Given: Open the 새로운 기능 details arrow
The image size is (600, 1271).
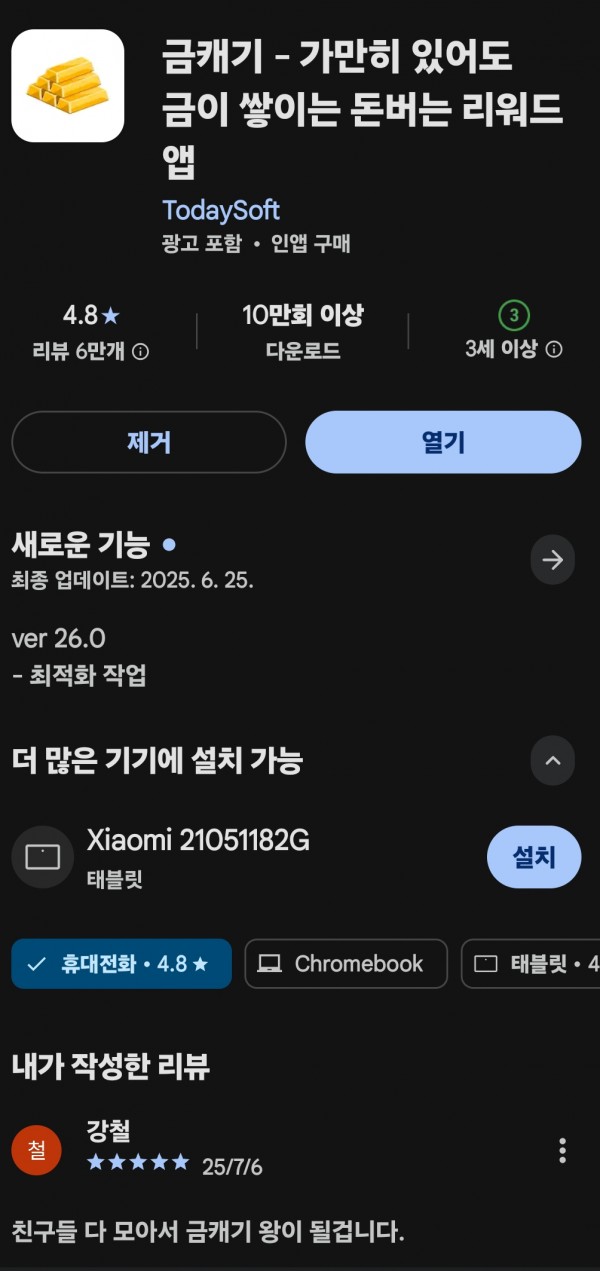Looking at the screenshot, I should [x=553, y=560].
